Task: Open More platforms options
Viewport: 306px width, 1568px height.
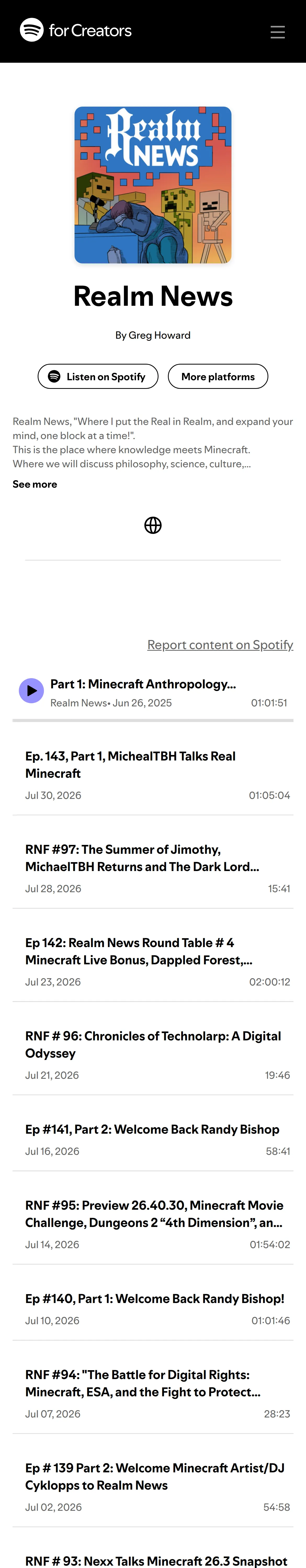Action: click(x=218, y=376)
